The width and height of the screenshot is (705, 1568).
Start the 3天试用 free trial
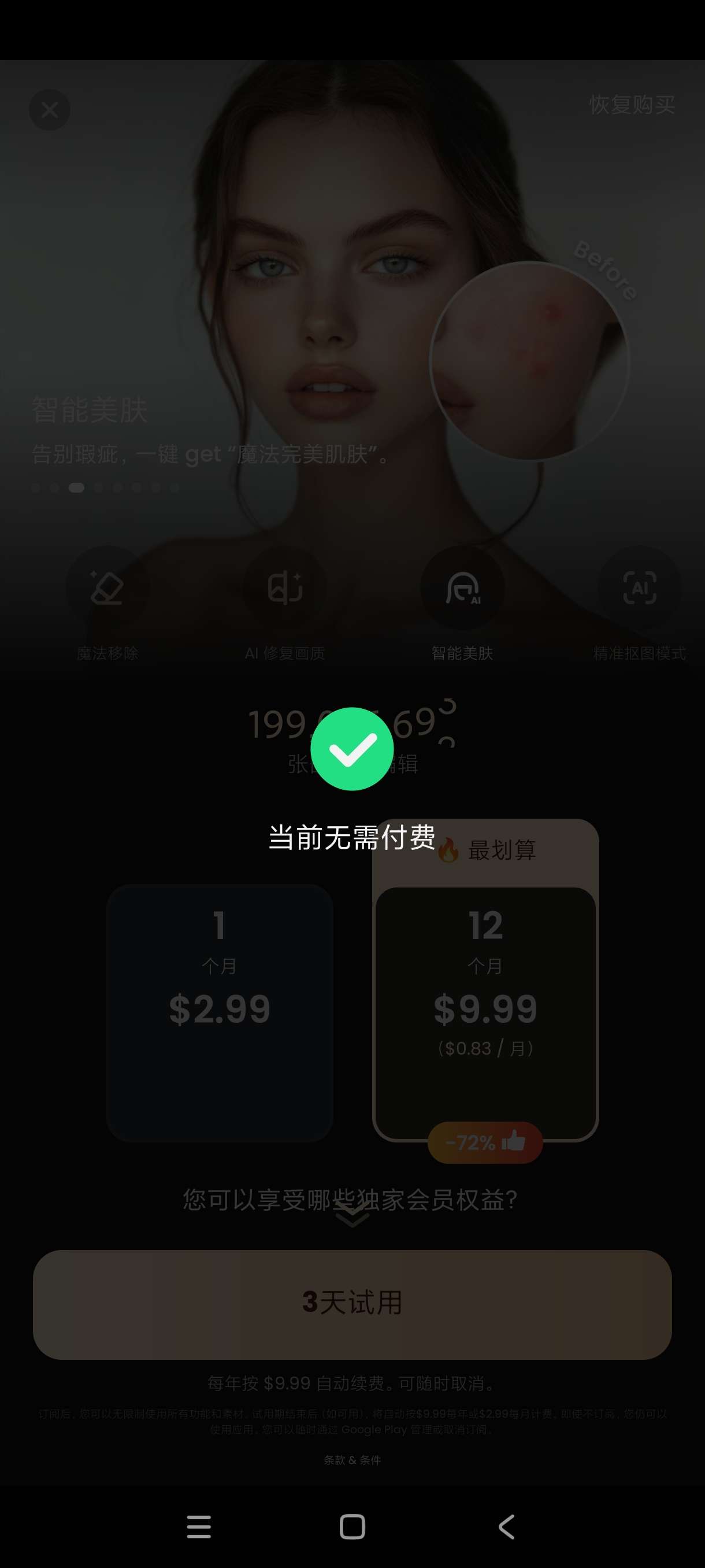pos(351,1304)
